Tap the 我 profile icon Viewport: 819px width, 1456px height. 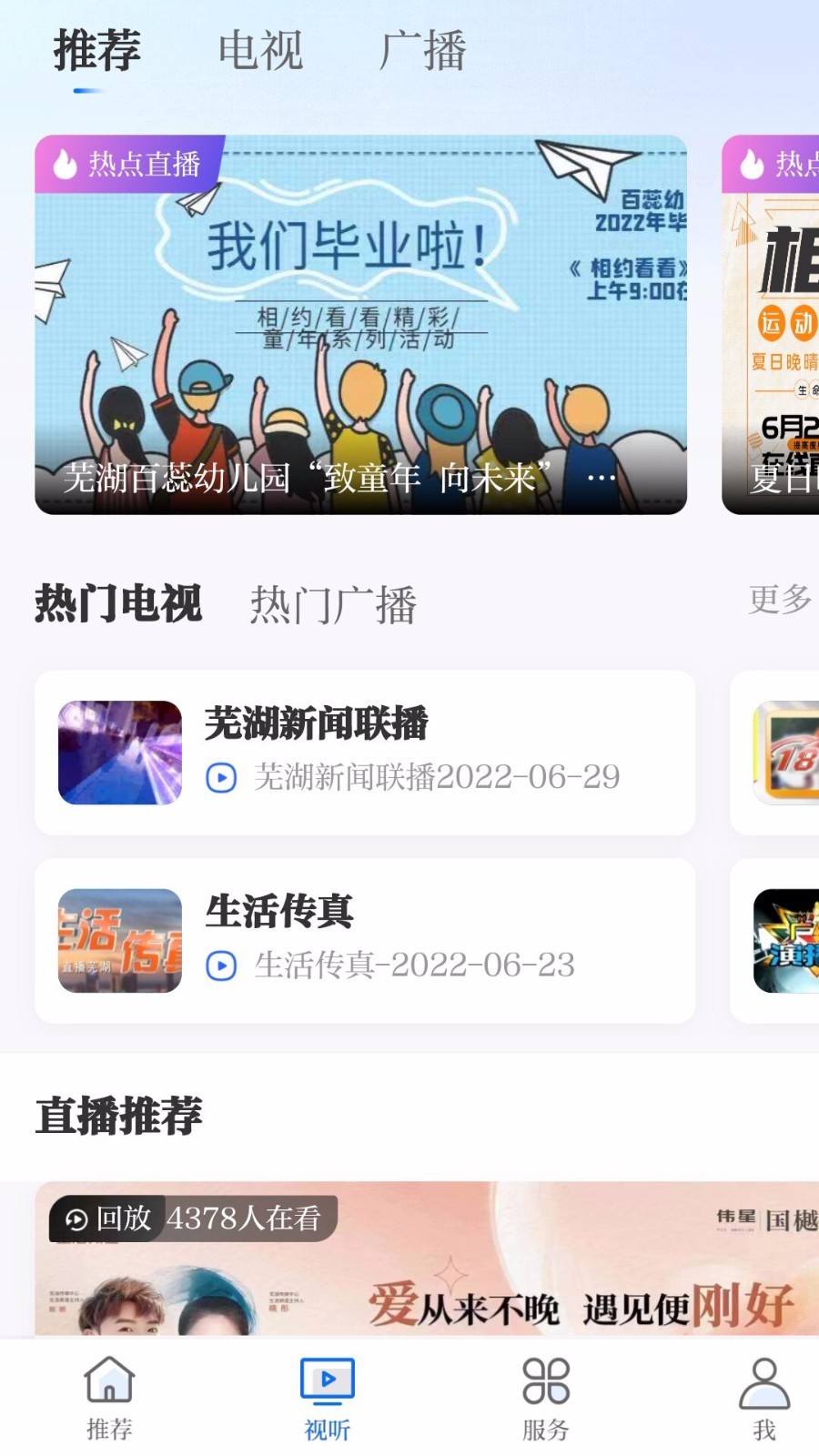pos(763,1381)
